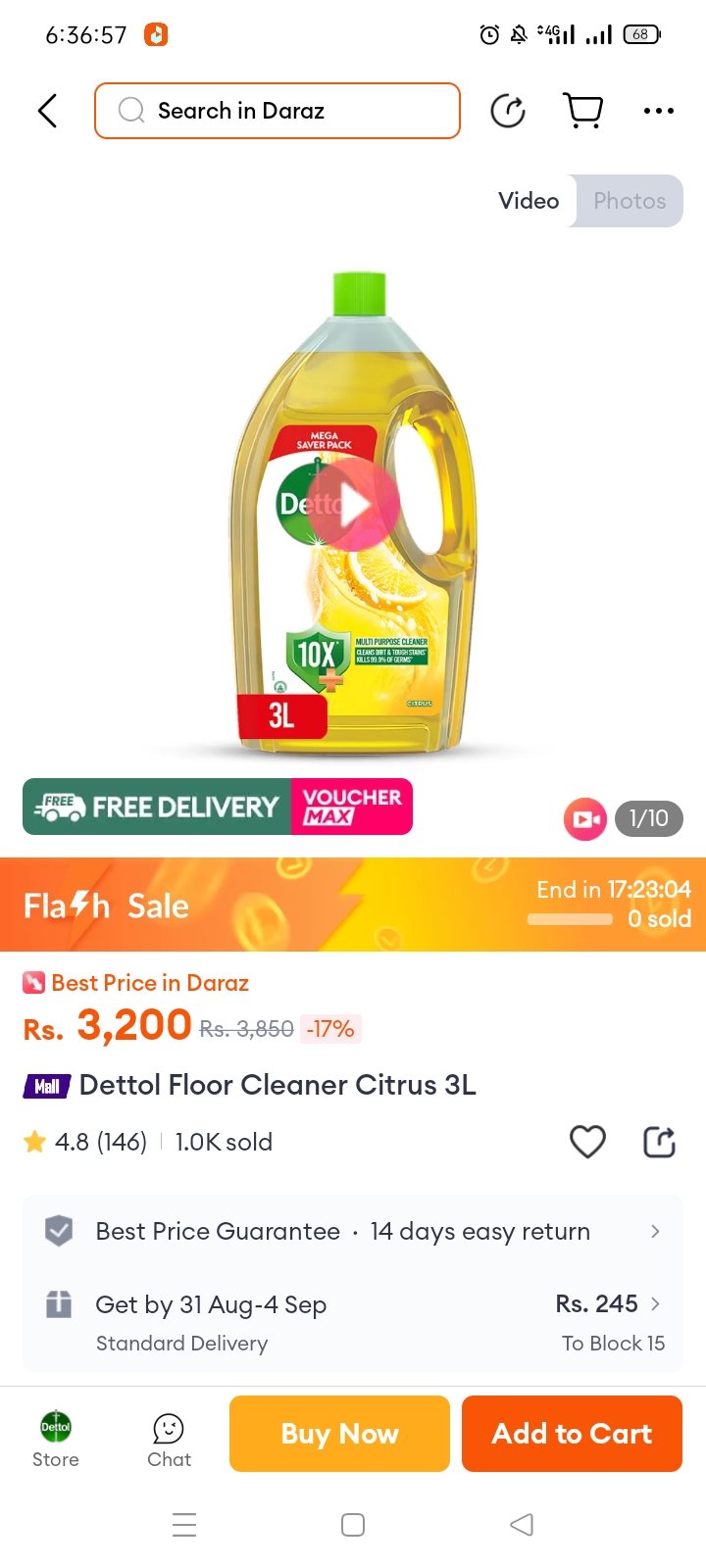706x1568 pixels.
Task: Add to Cart the floor cleaner
Action: (x=572, y=1434)
